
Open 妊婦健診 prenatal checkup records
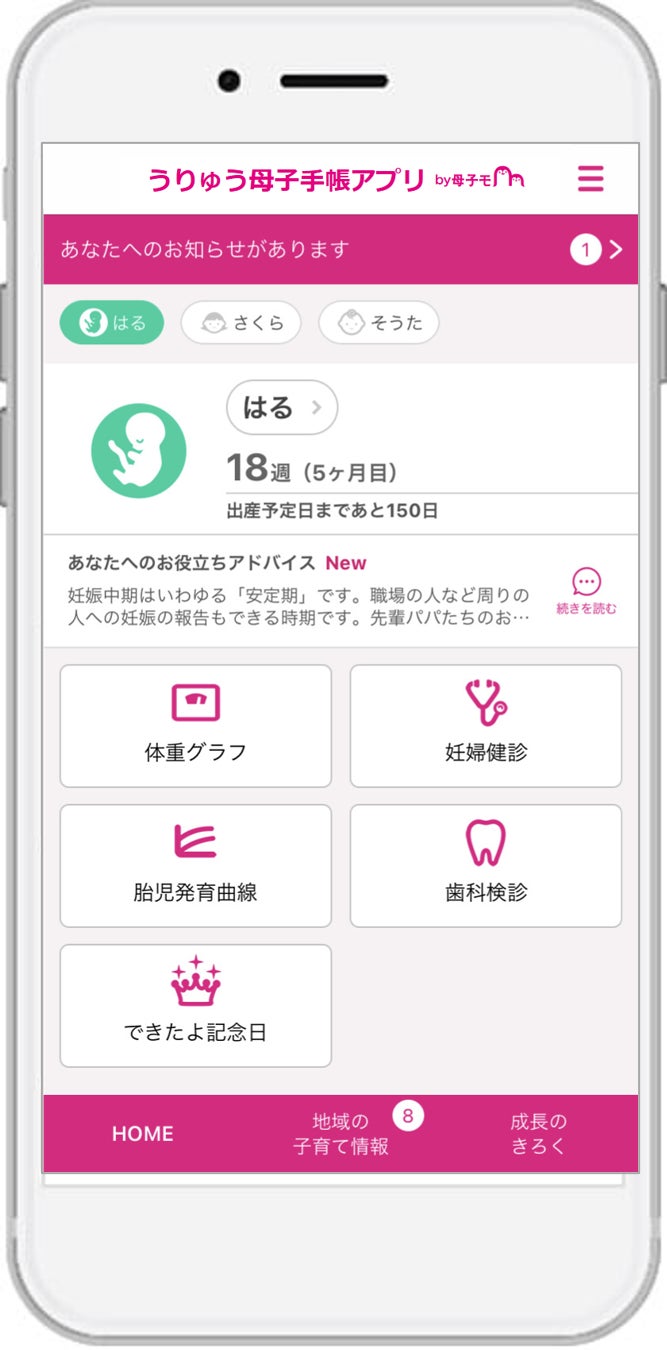(485, 726)
